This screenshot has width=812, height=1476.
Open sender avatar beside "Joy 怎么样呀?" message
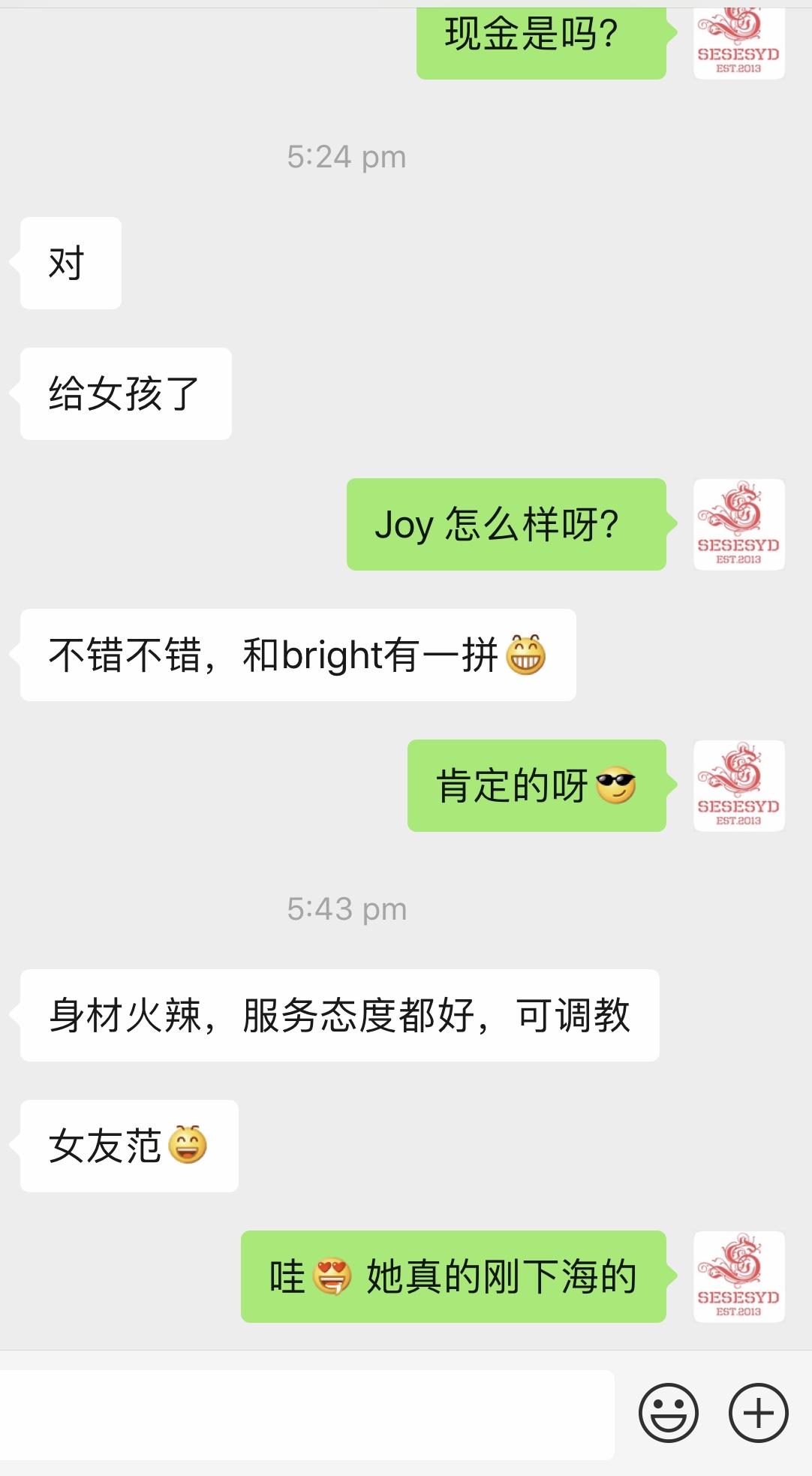(738, 524)
